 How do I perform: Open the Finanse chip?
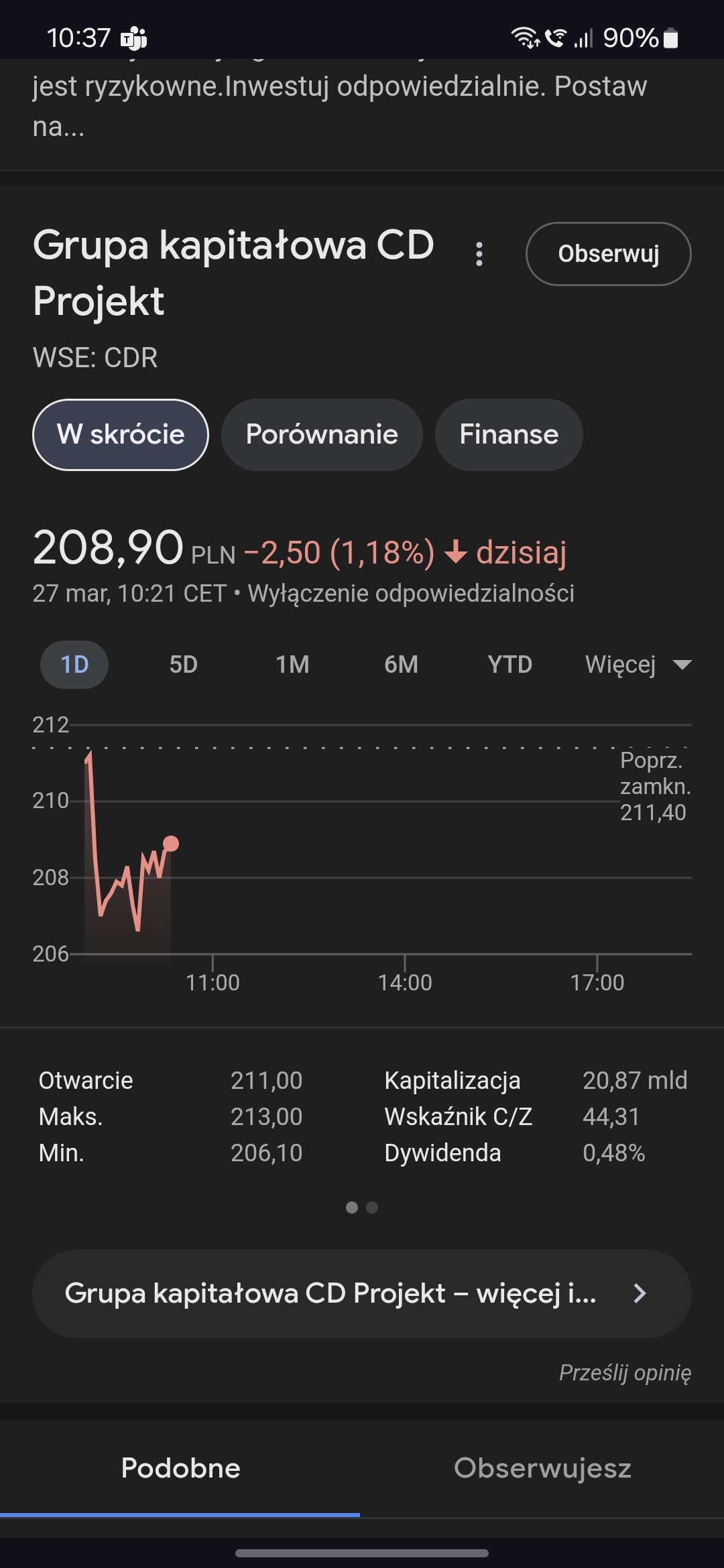(509, 435)
